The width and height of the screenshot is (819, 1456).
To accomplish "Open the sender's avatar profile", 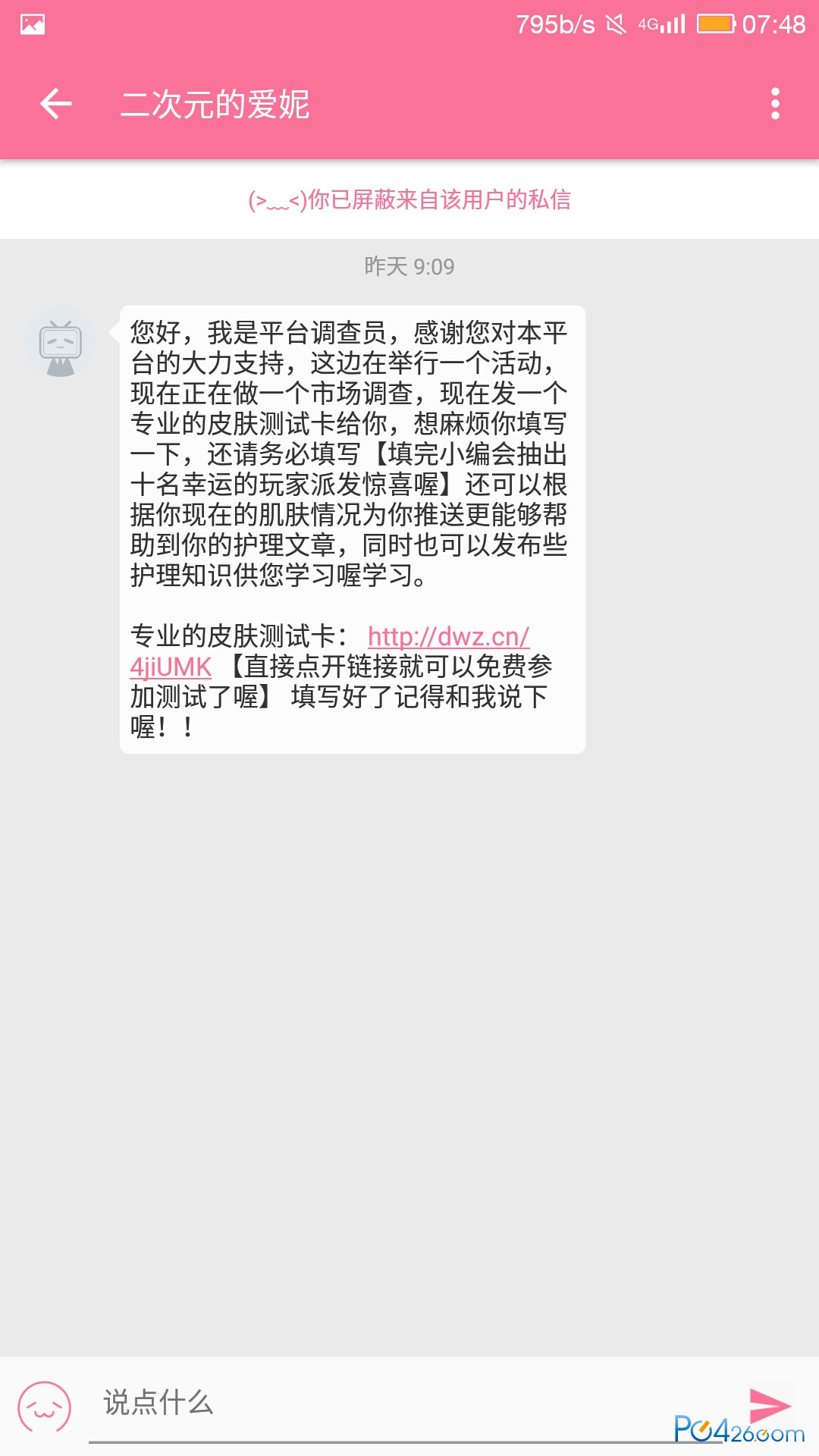I will pyautogui.click(x=60, y=342).
